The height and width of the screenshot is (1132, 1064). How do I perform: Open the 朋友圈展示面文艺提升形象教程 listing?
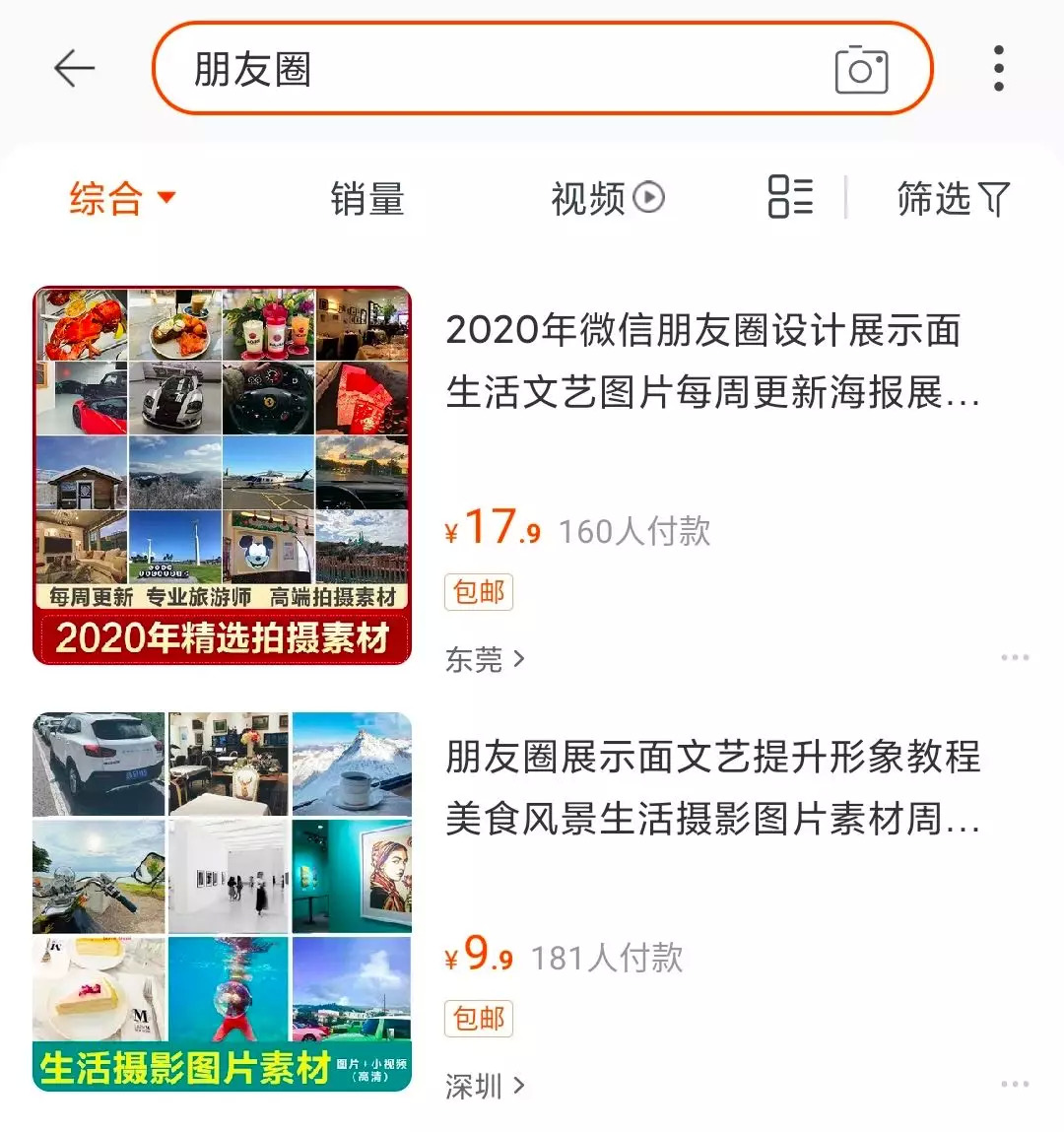pos(712,787)
